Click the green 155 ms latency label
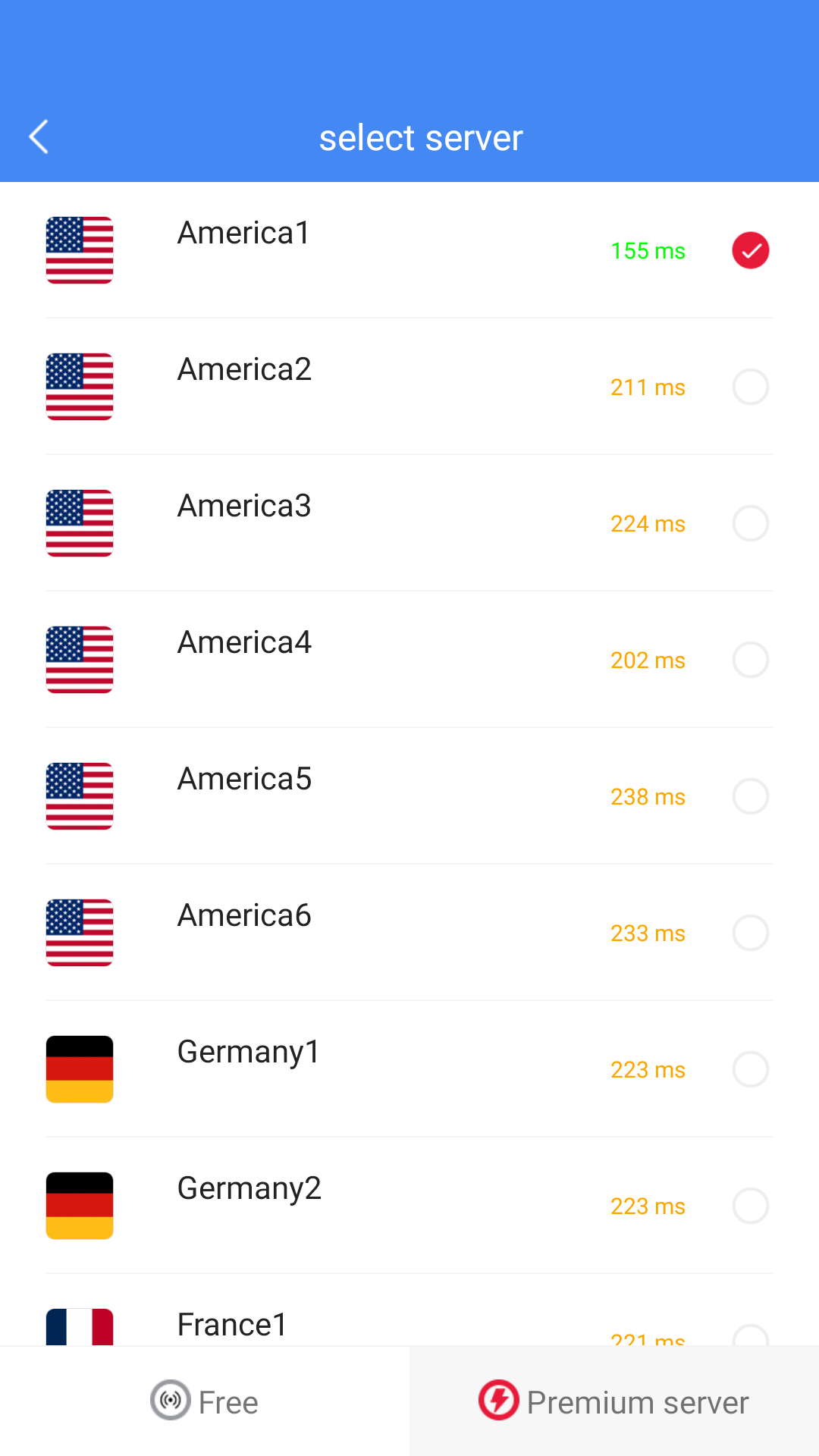 pos(648,250)
